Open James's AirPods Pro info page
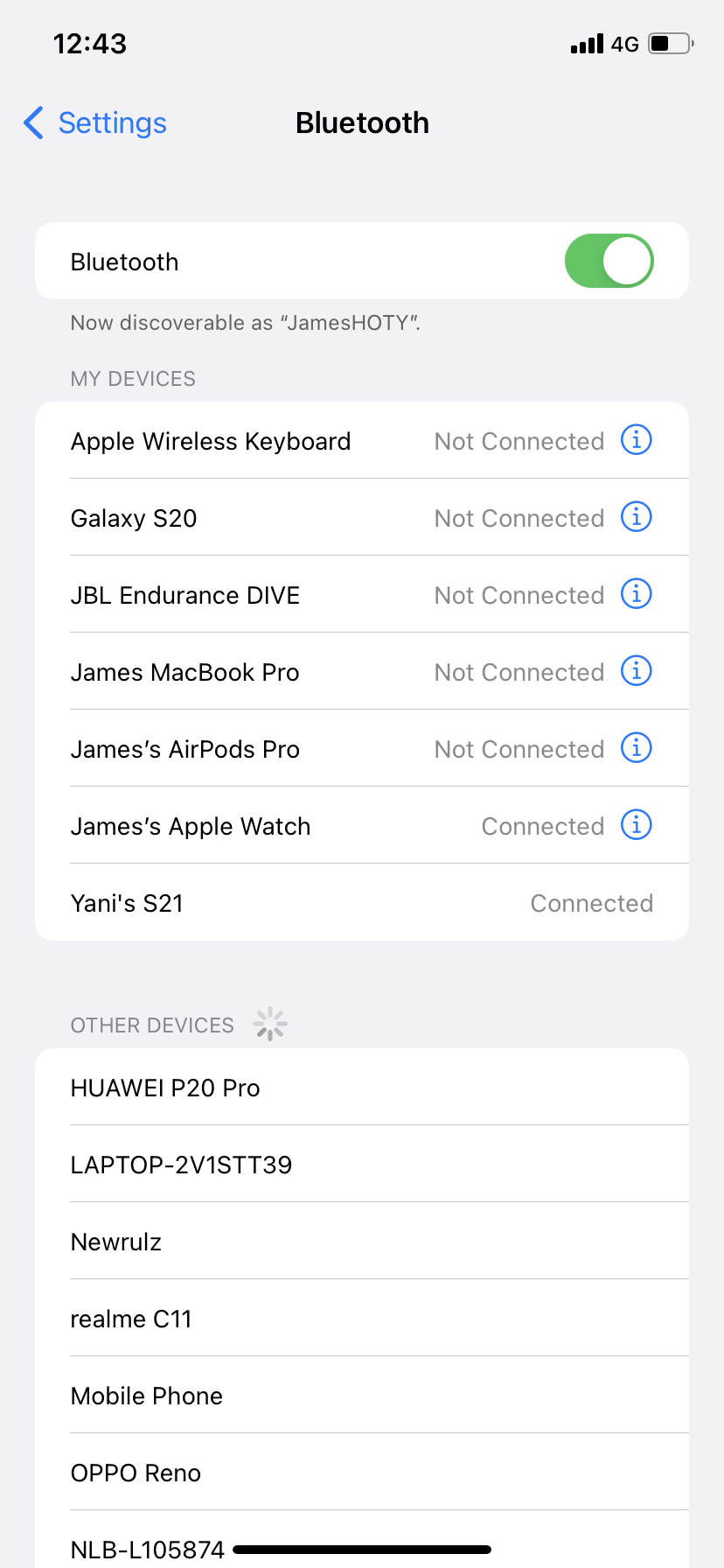 [x=637, y=748]
